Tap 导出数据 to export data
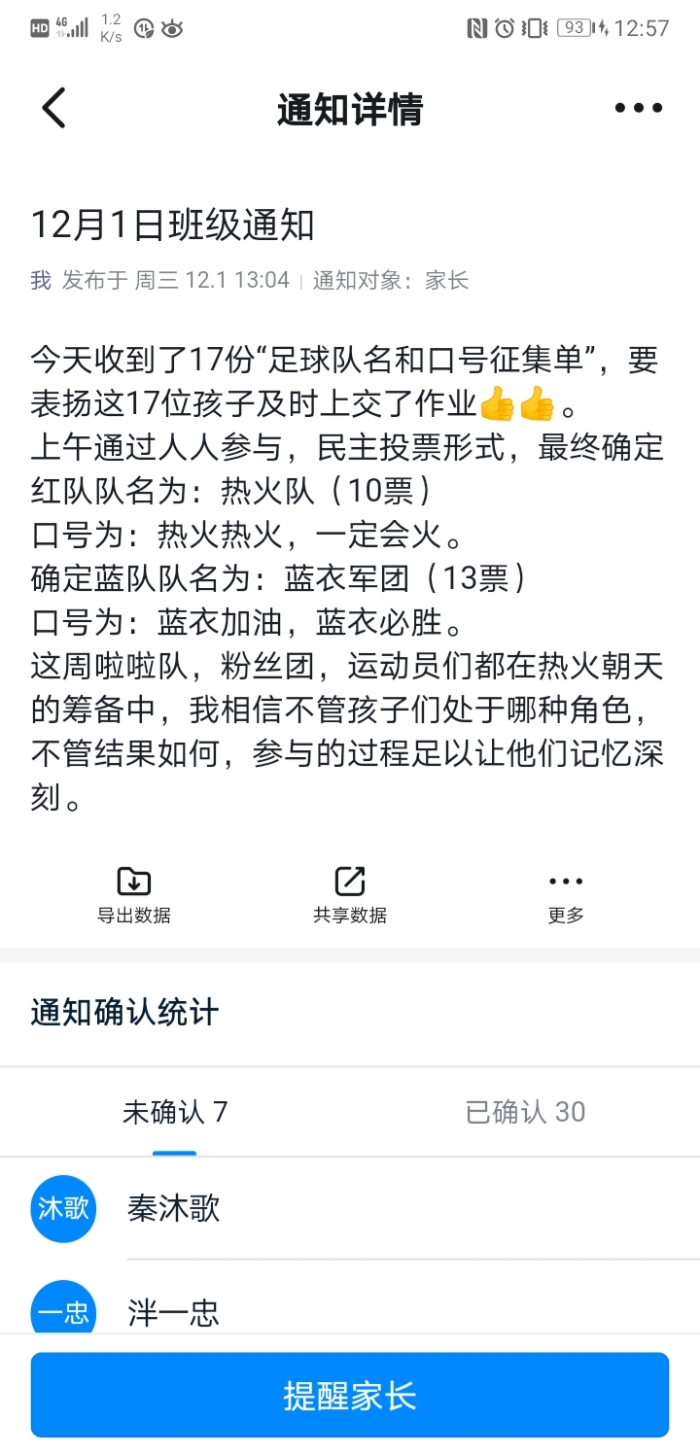The width and height of the screenshot is (700, 1454). coord(134,894)
